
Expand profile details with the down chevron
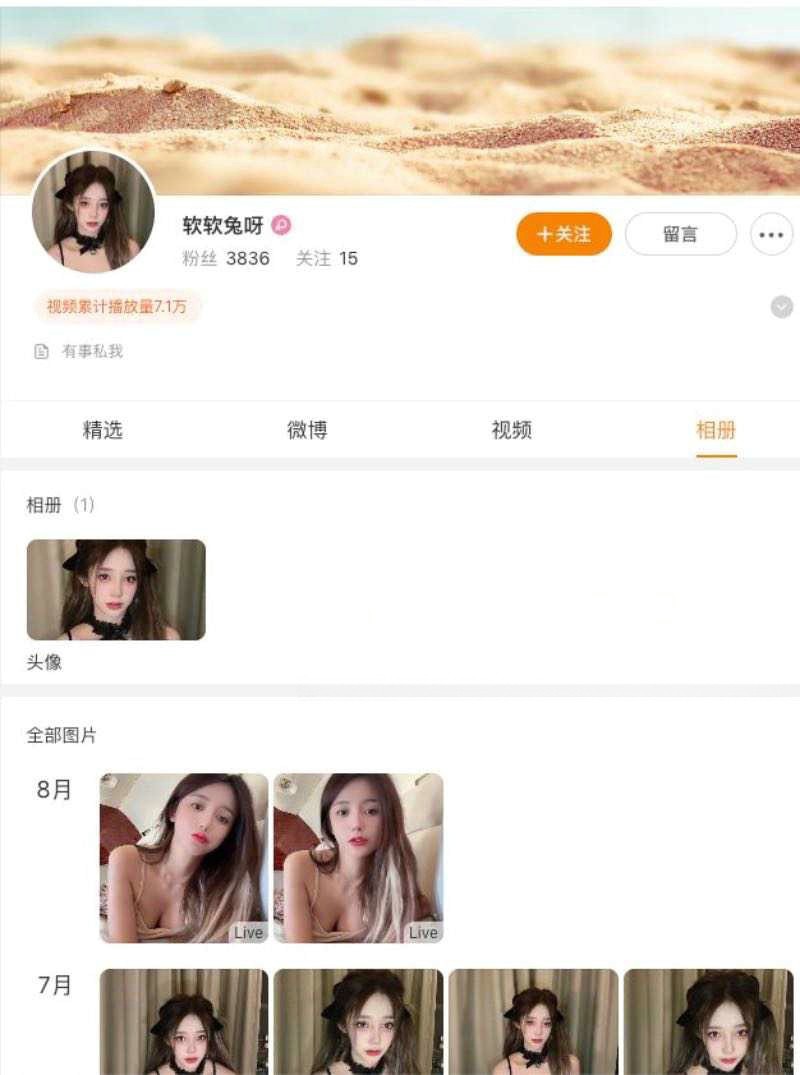[x=782, y=307]
